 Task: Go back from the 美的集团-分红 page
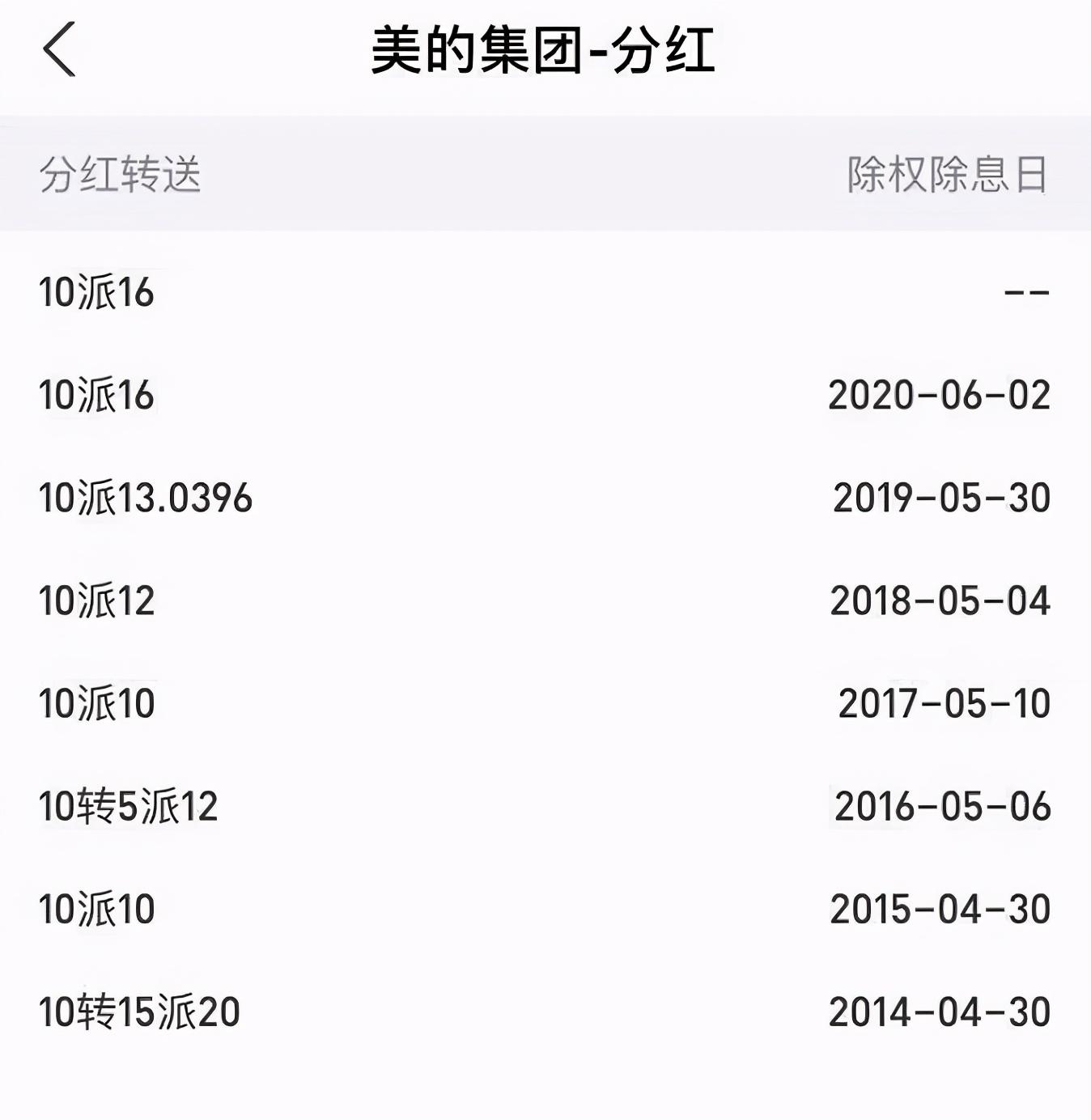(58, 50)
